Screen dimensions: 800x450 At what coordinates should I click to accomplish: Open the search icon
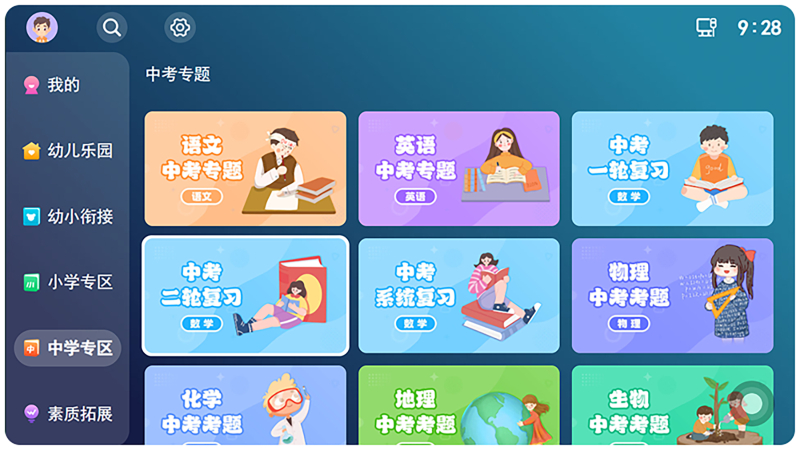(112, 28)
